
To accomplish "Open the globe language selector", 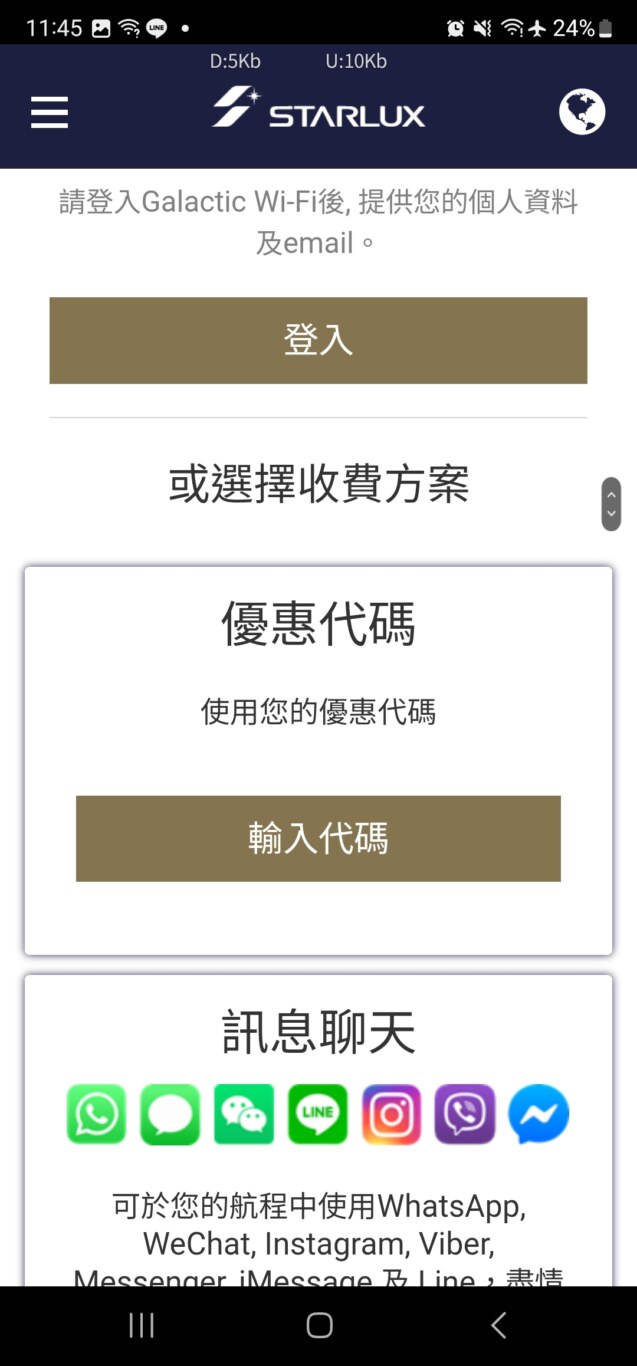I will (x=582, y=112).
